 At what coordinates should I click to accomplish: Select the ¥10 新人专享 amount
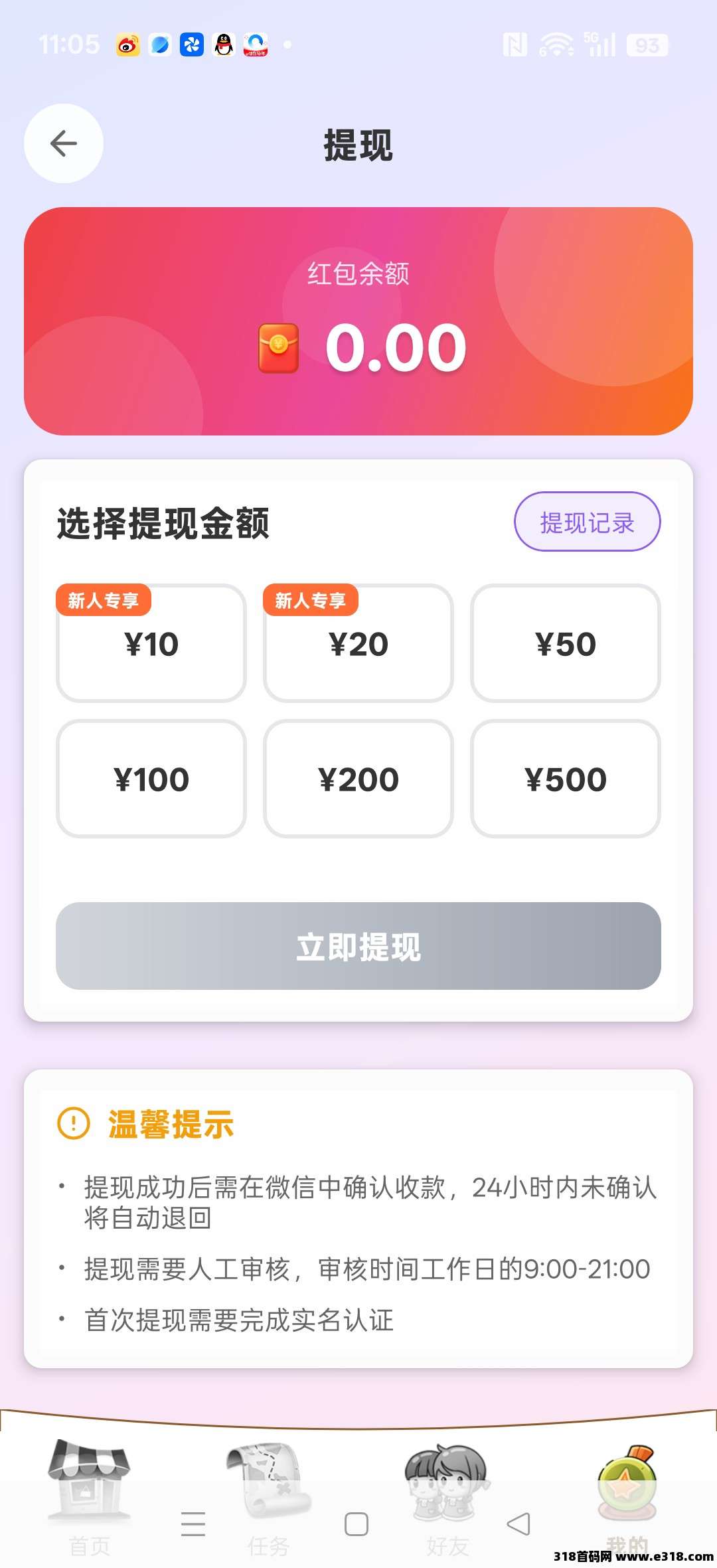pos(151,643)
